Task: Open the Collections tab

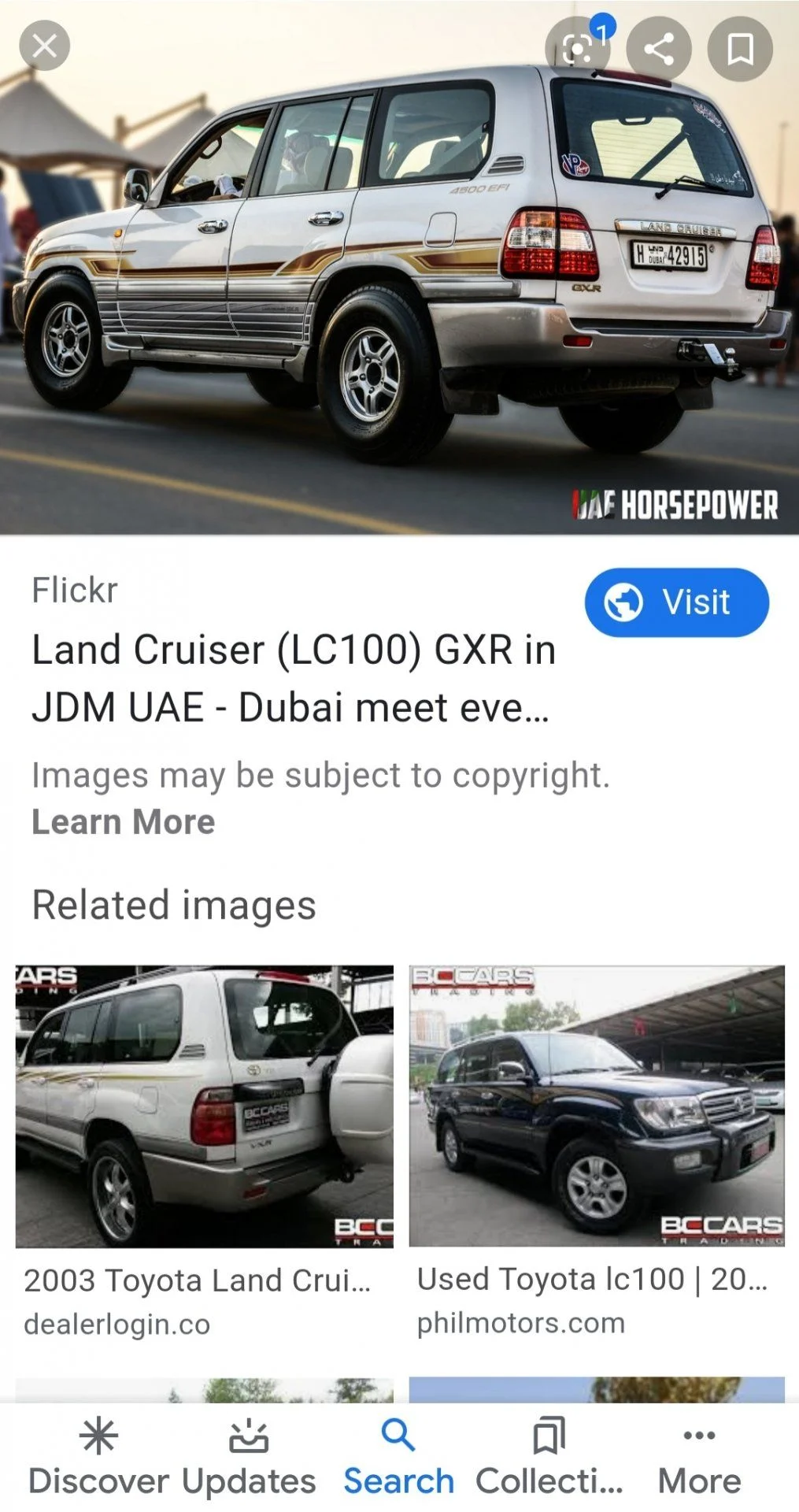Action: coord(549,1458)
